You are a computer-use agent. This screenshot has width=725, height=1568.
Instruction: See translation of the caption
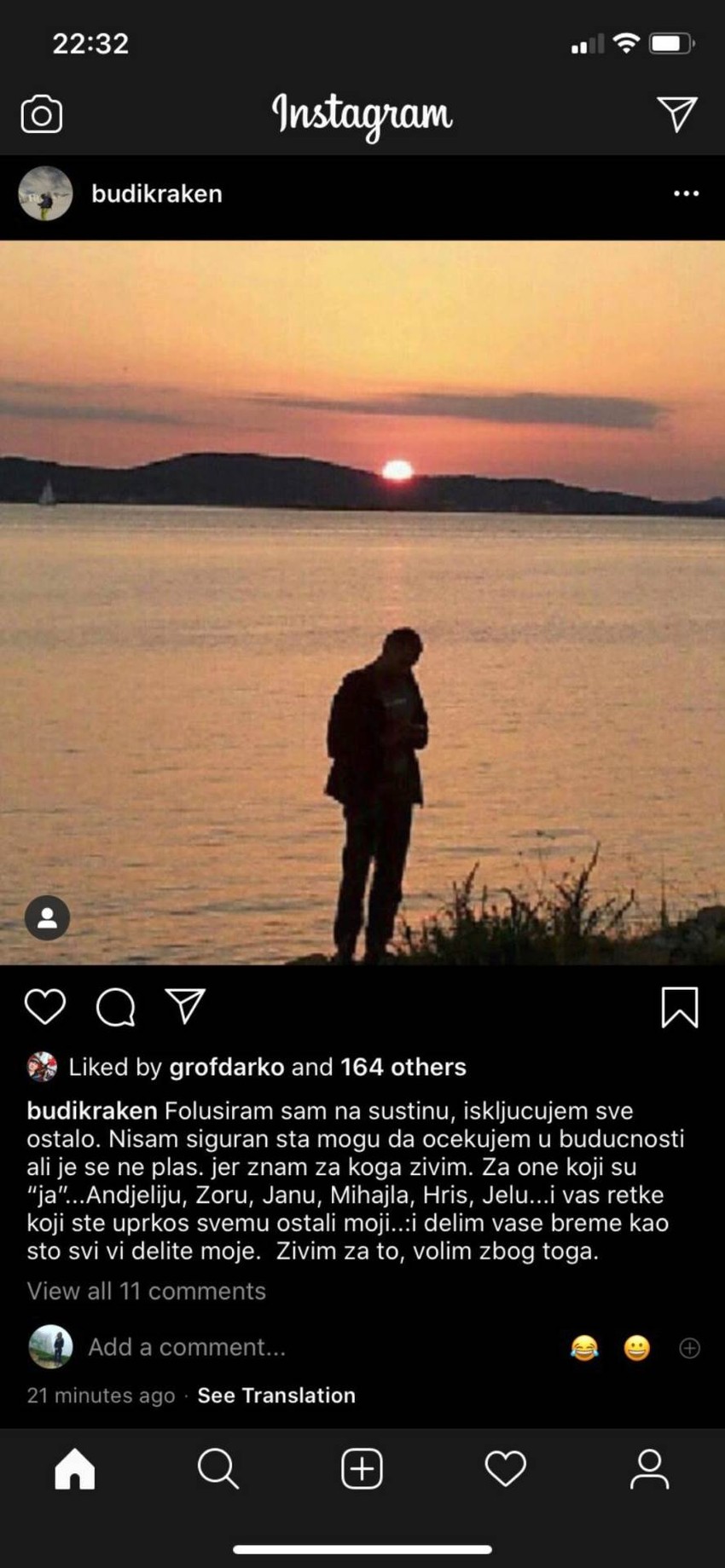pos(275,1396)
